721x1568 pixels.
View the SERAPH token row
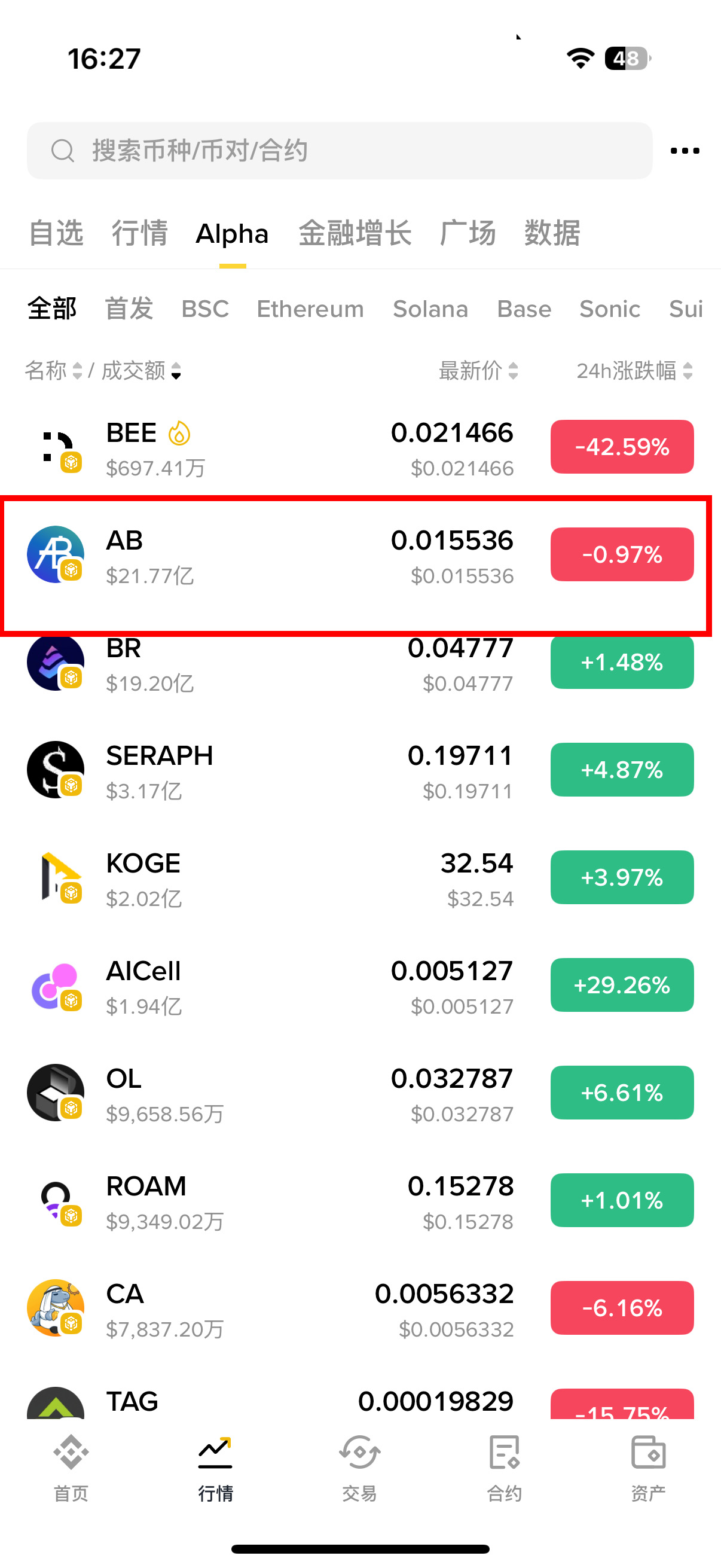[274, 771]
